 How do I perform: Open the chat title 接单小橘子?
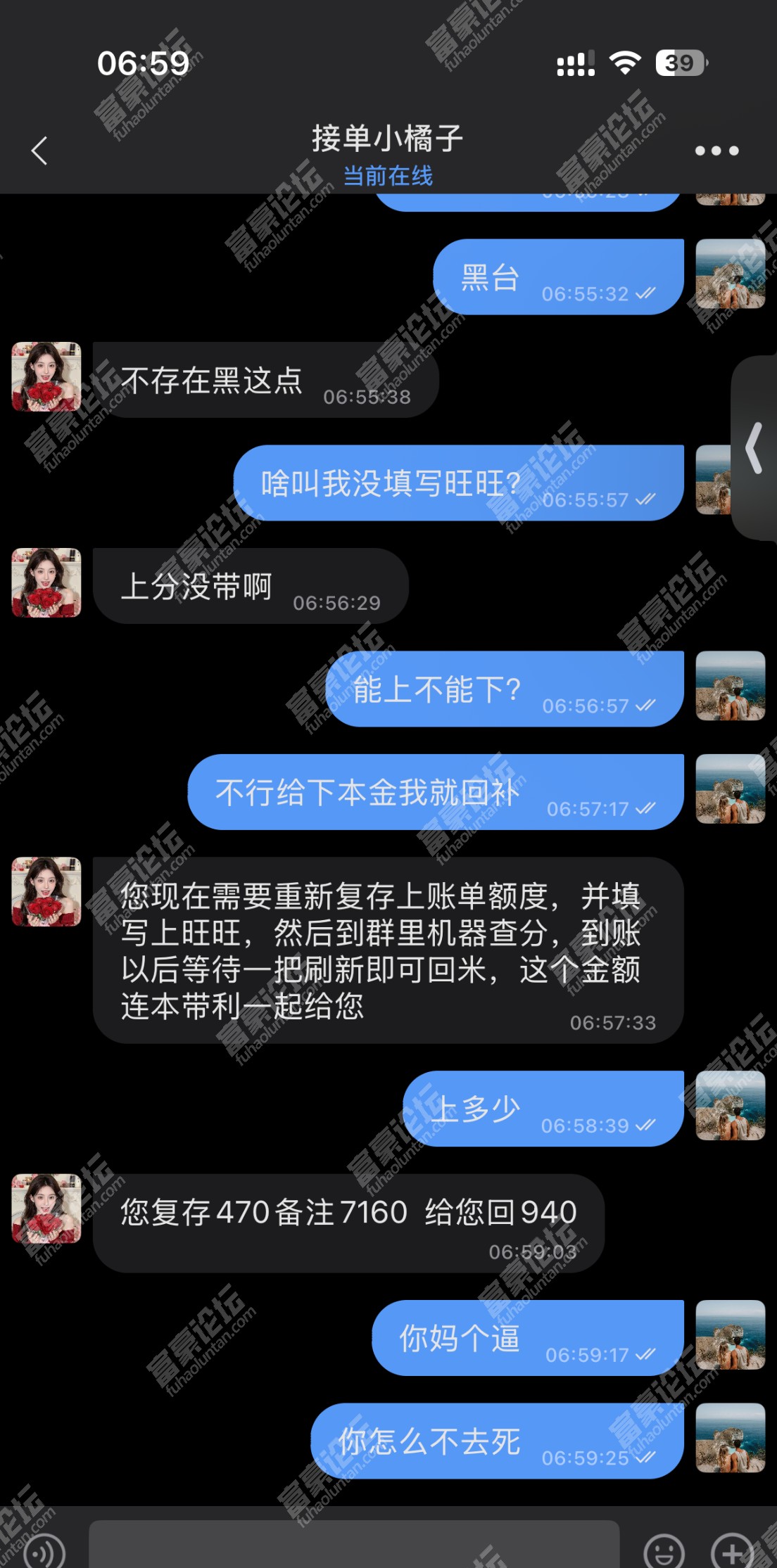[x=388, y=139]
